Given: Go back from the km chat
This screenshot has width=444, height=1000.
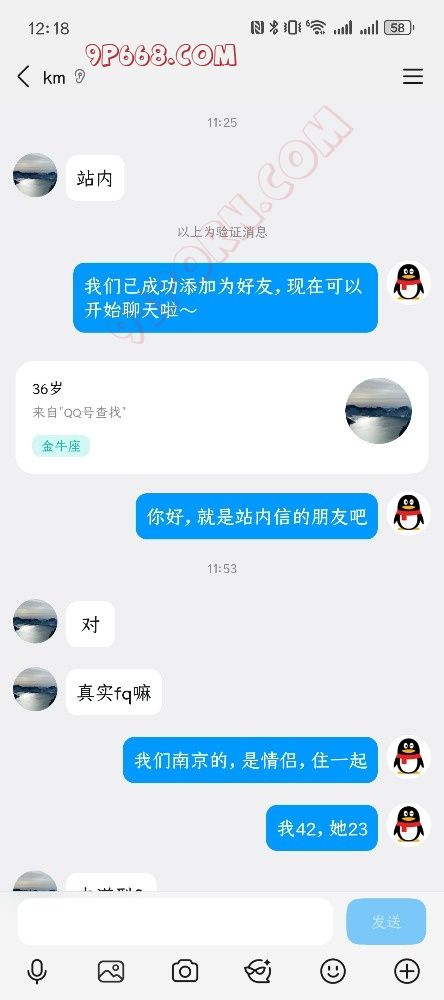Looking at the screenshot, I should 23,77.
